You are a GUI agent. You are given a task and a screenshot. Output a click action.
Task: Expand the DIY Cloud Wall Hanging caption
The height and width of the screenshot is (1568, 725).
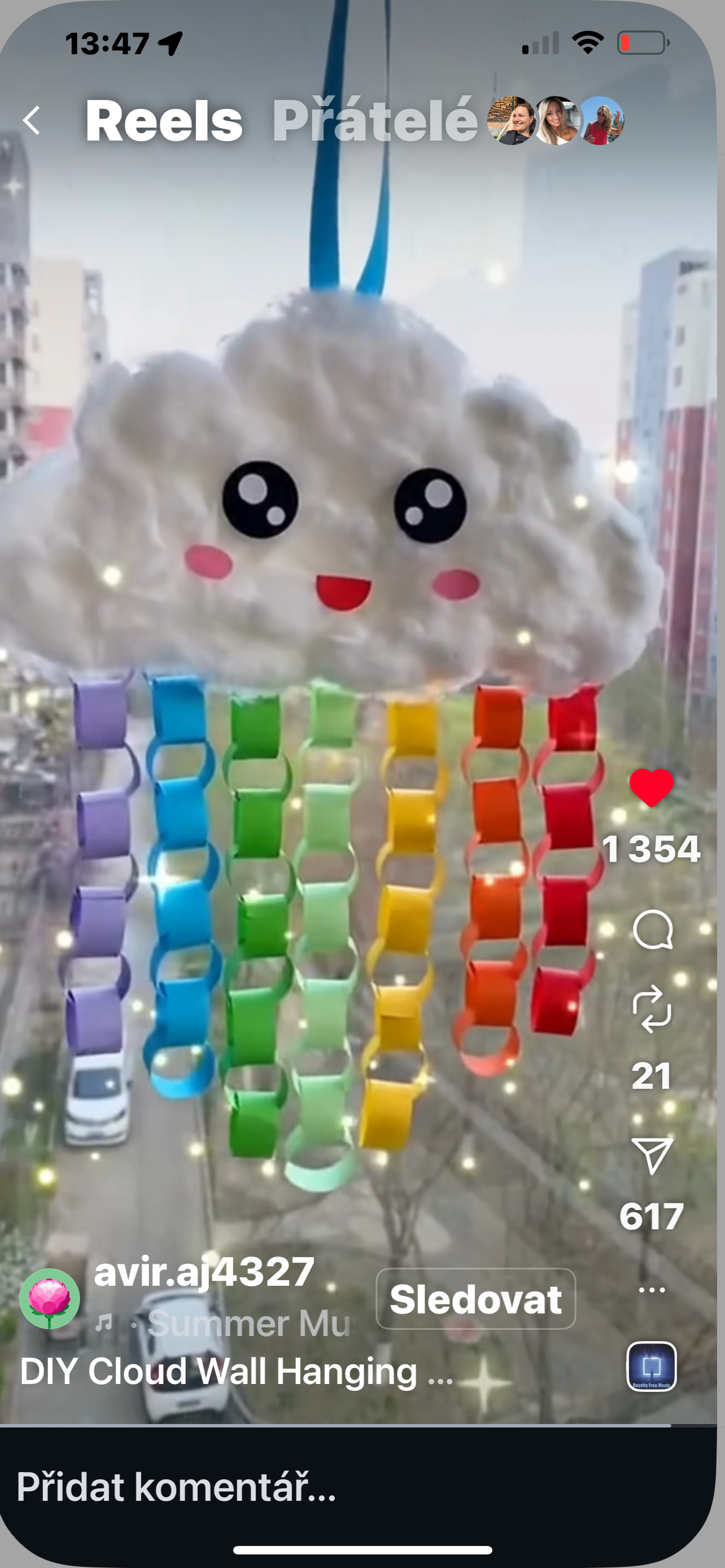pos(236,1372)
